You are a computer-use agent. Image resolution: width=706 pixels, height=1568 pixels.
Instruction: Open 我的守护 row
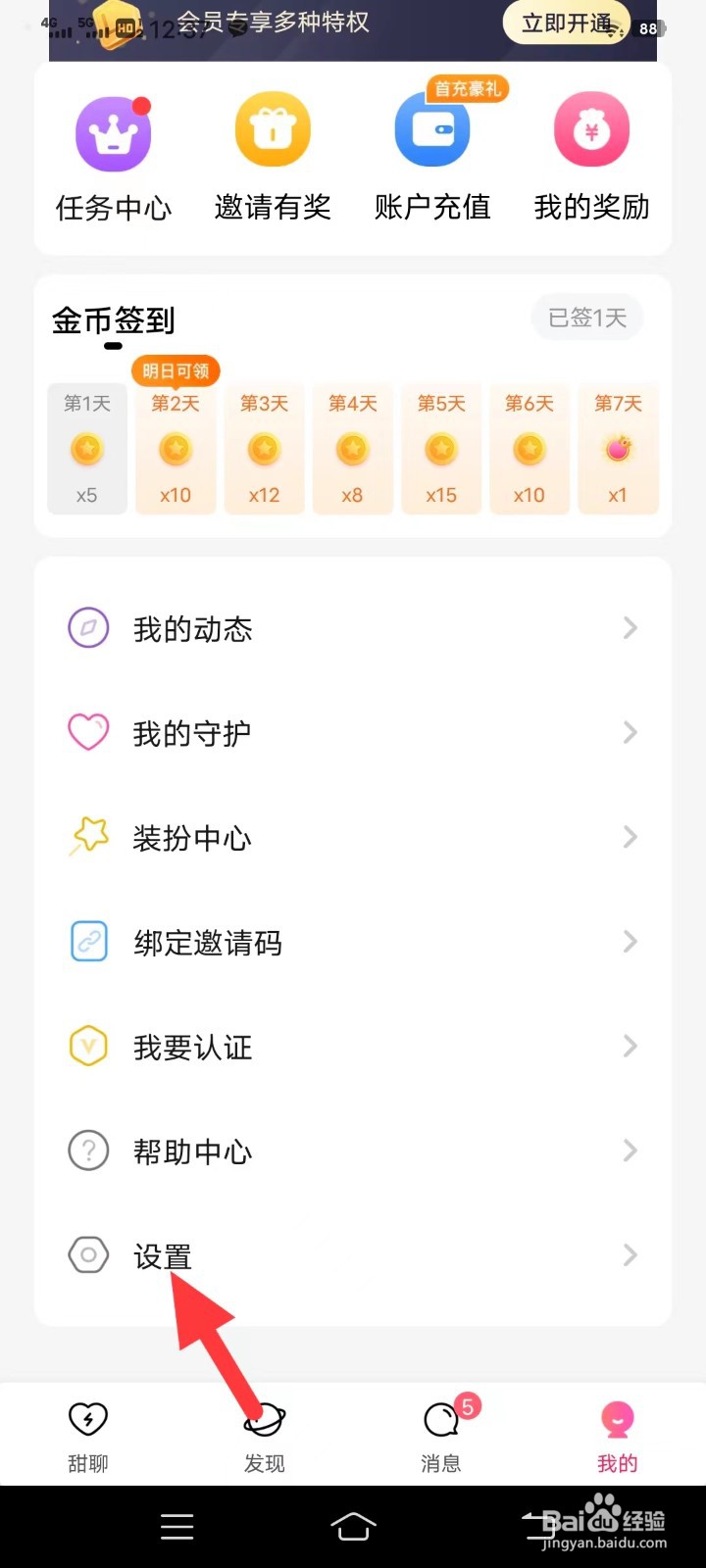tap(353, 733)
